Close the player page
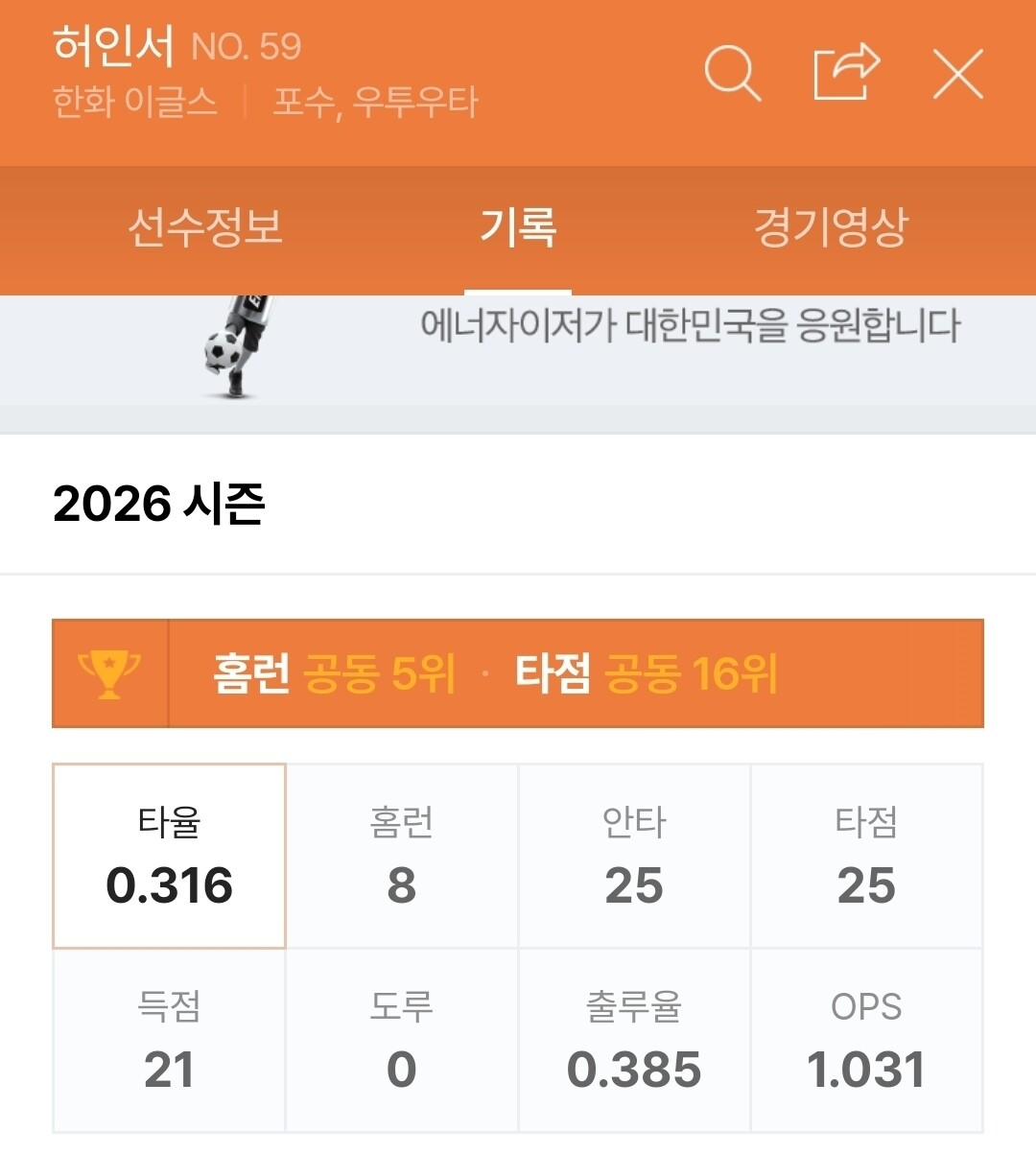Screen dimensions: 1036x1154 tap(958, 74)
